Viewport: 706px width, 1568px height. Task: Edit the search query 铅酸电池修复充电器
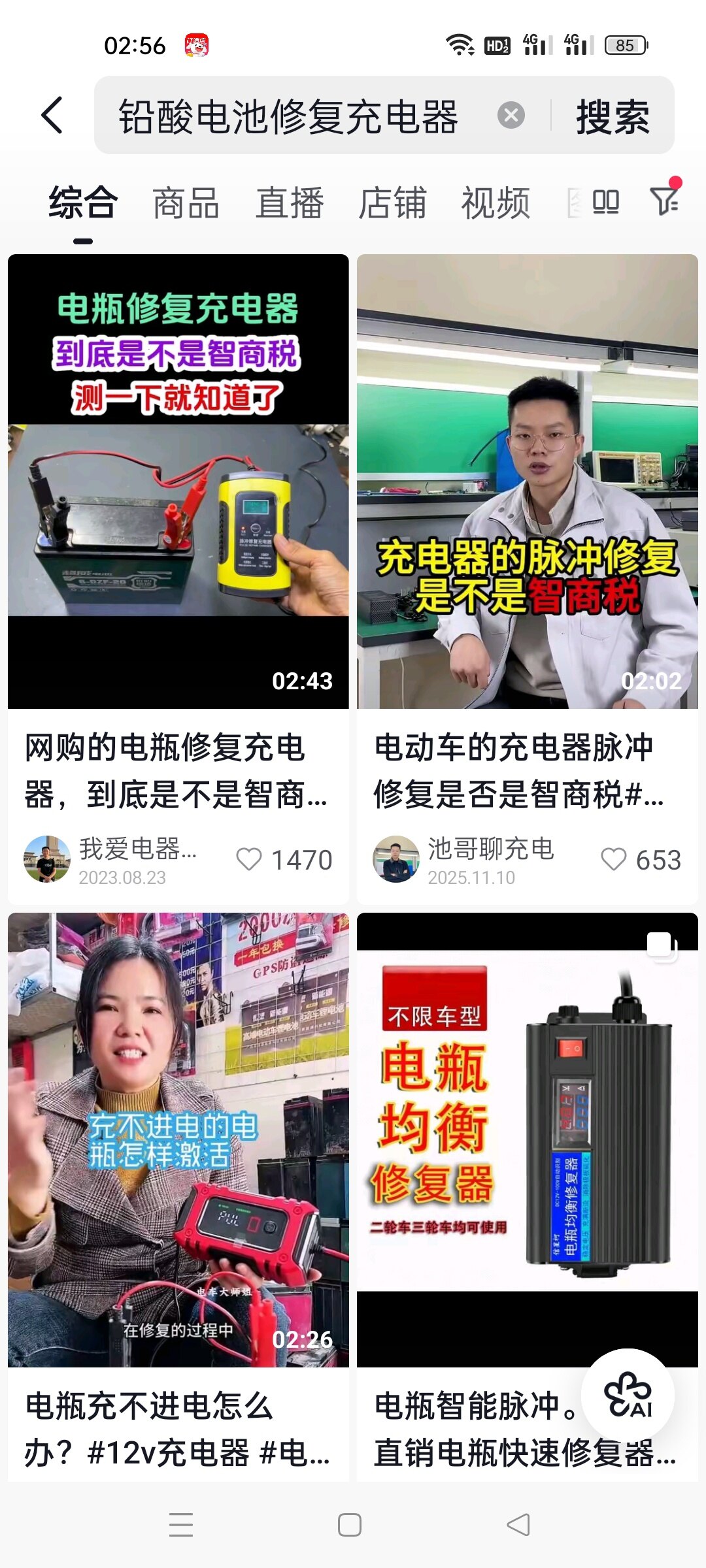(x=288, y=117)
